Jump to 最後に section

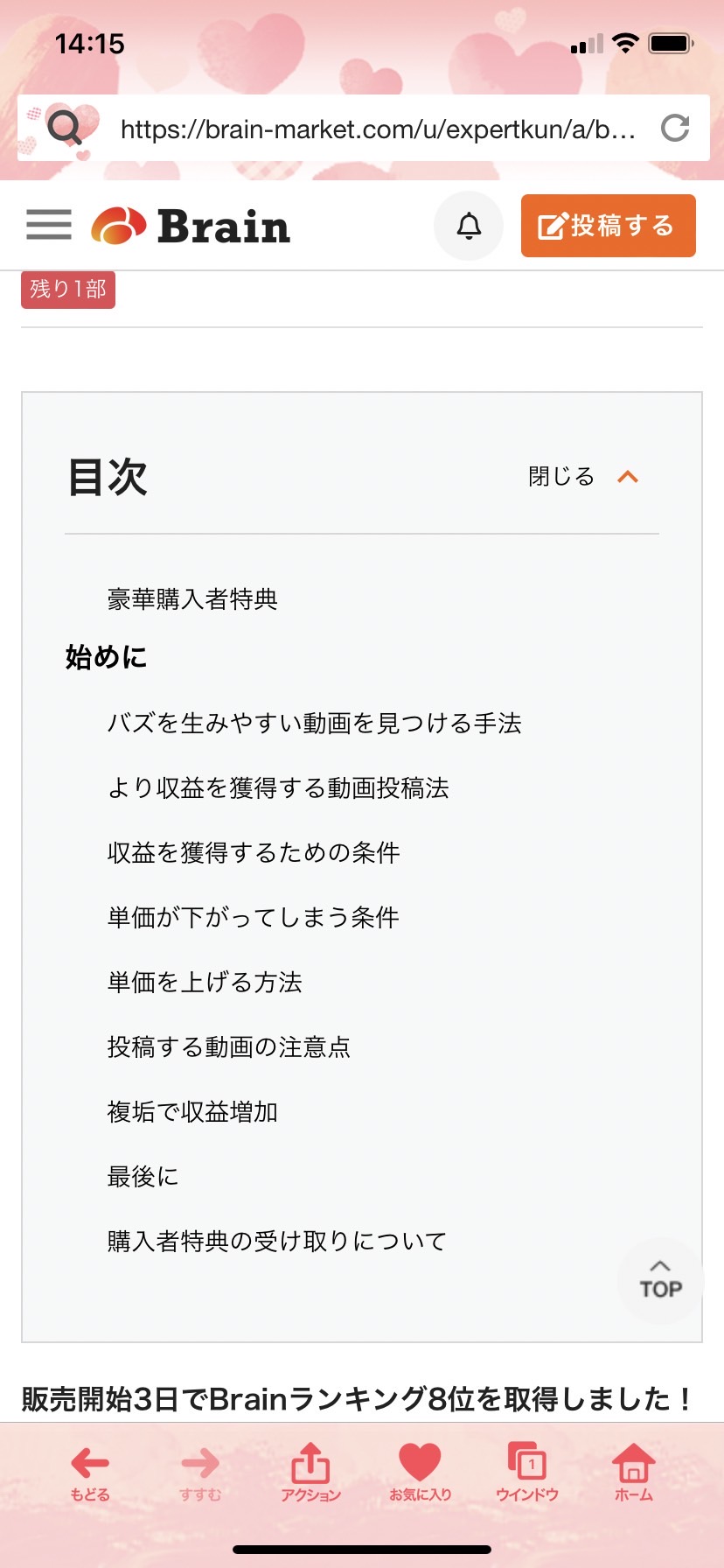coord(143,1177)
